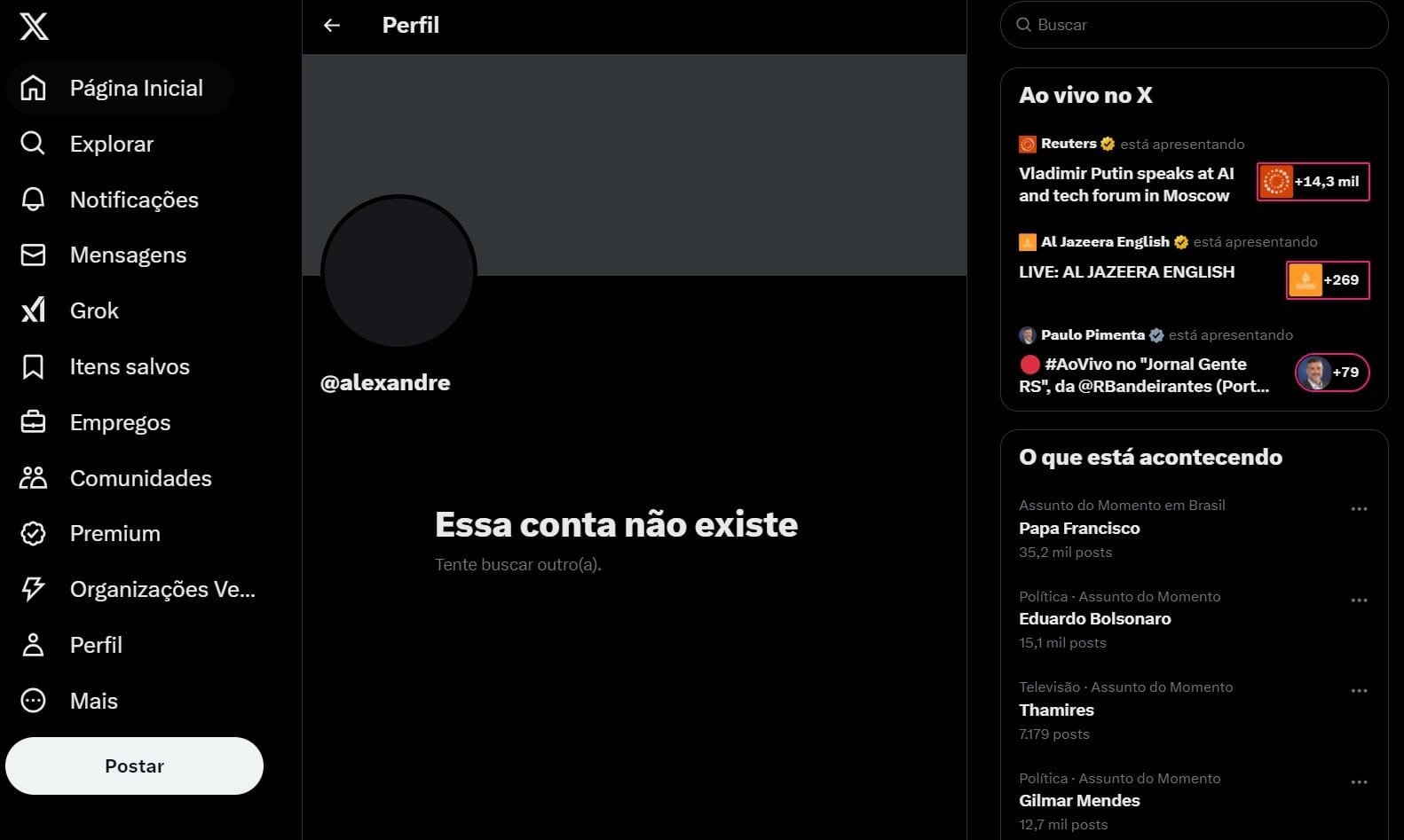Open more options for Eduardo Bolsonaro trend
This screenshot has width=1404, height=840.
[x=1358, y=601]
